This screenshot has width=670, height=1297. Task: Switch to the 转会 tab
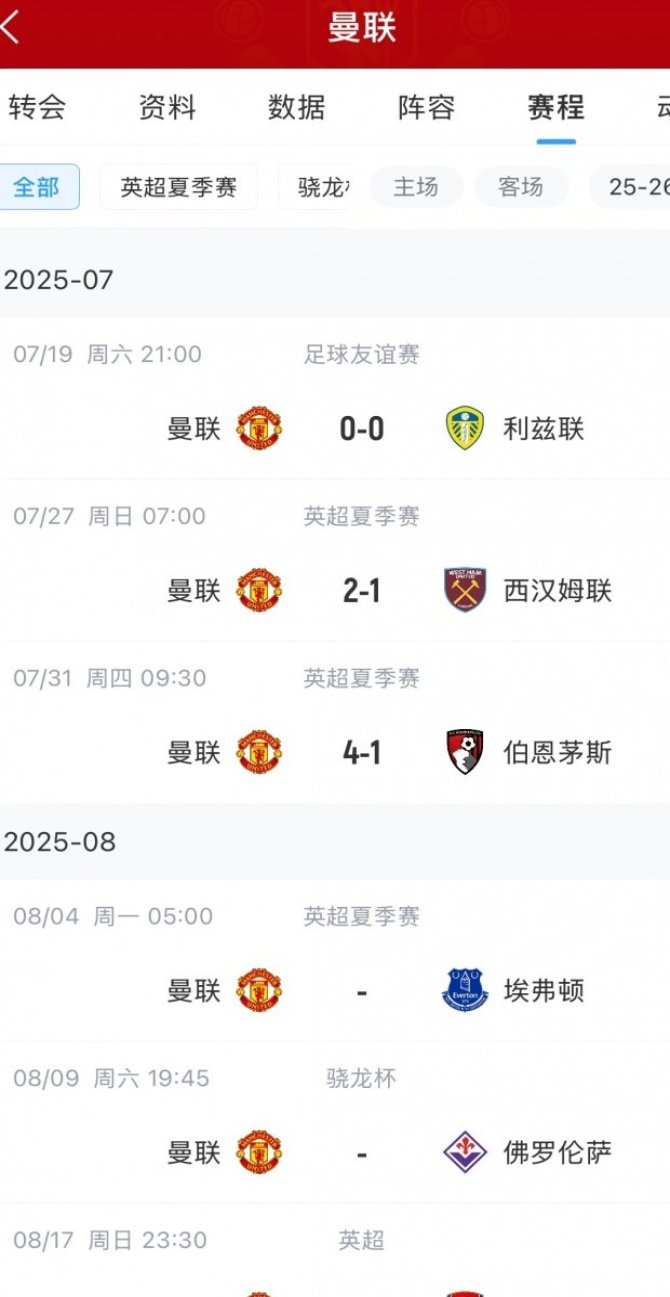point(37,107)
